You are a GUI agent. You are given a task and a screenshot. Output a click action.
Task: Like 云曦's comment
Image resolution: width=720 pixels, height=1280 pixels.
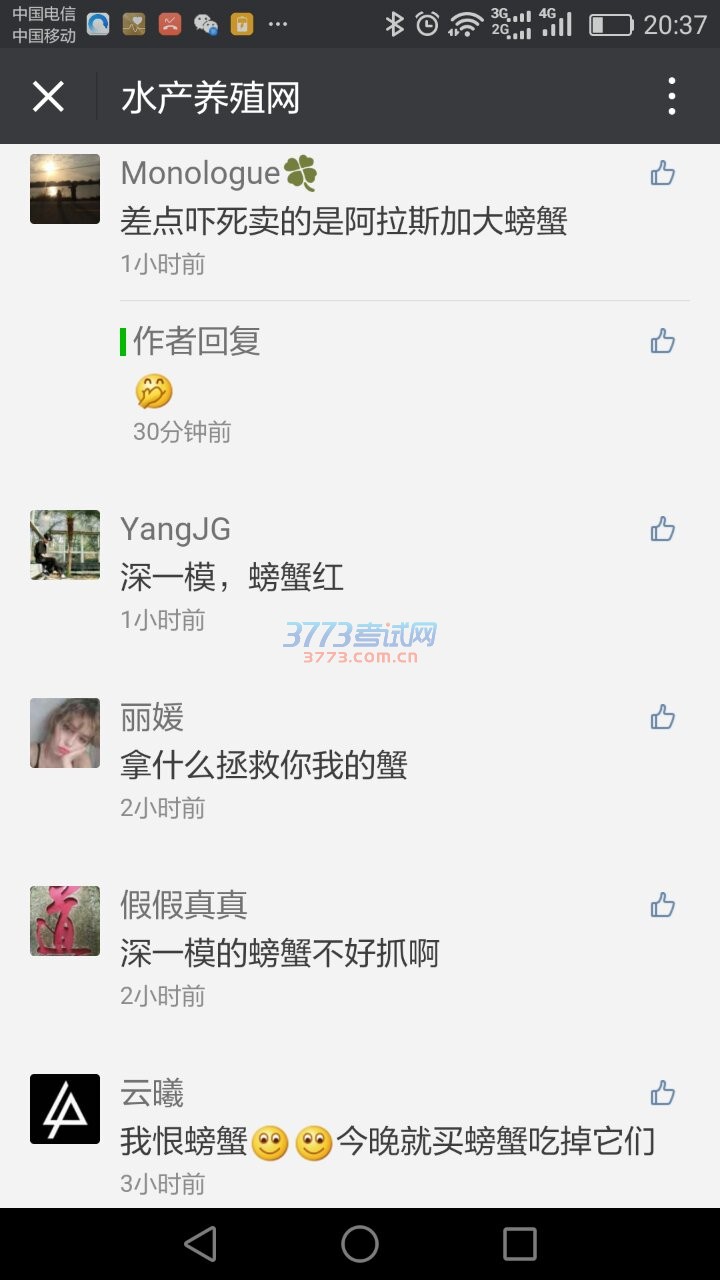coord(663,1093)
